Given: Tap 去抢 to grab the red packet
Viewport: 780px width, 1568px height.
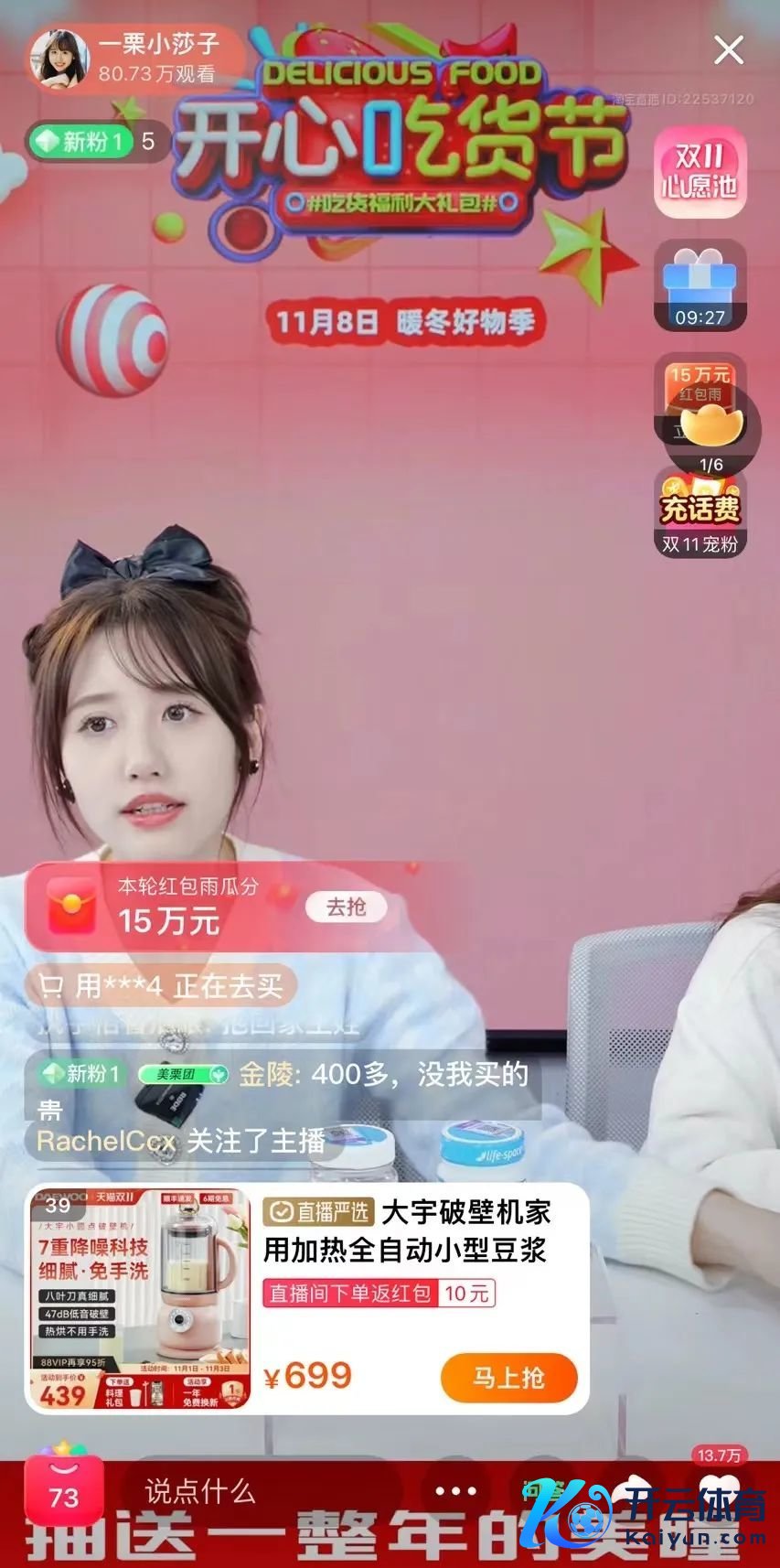Looking at the screenshot, I should click(346, 907).
